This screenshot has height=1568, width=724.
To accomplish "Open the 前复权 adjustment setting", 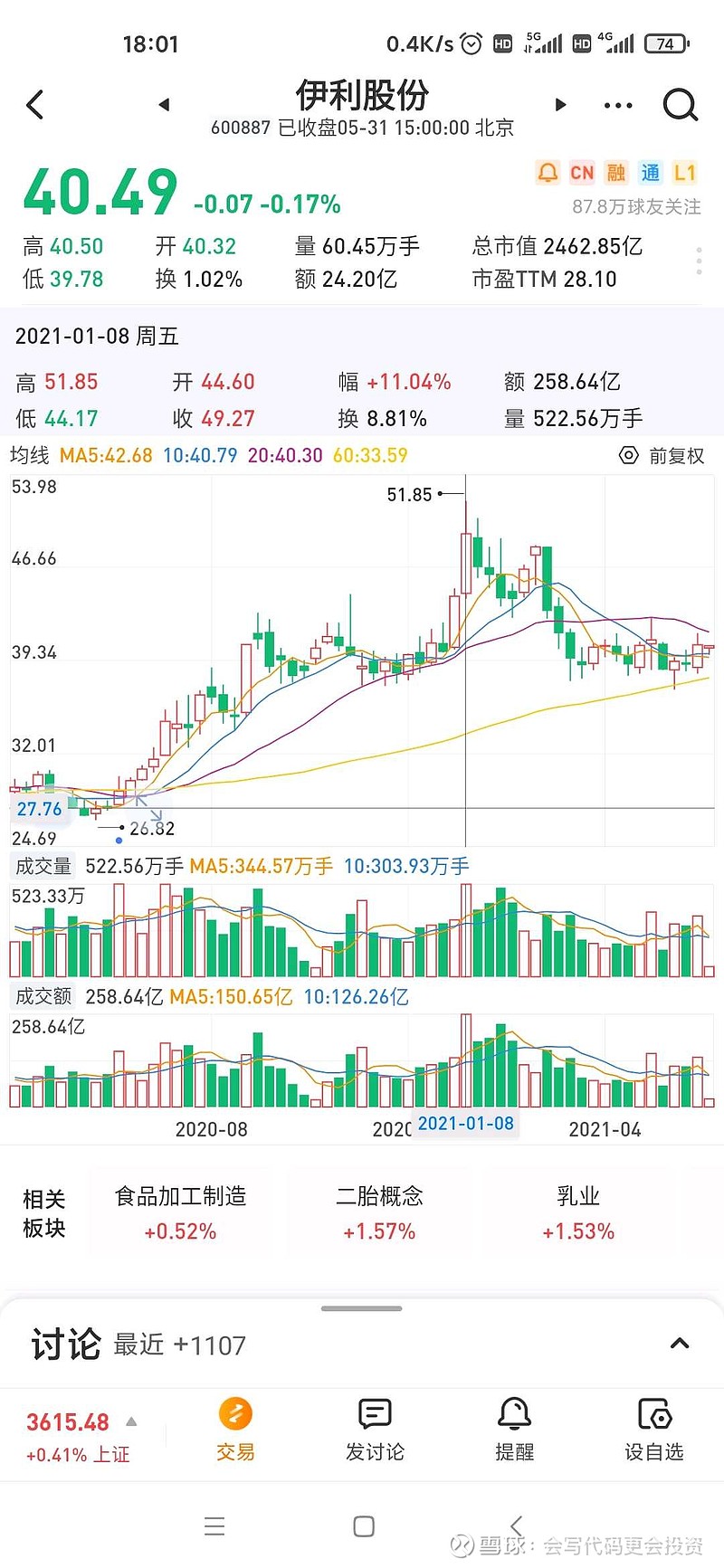I will [x=662, y=456].
